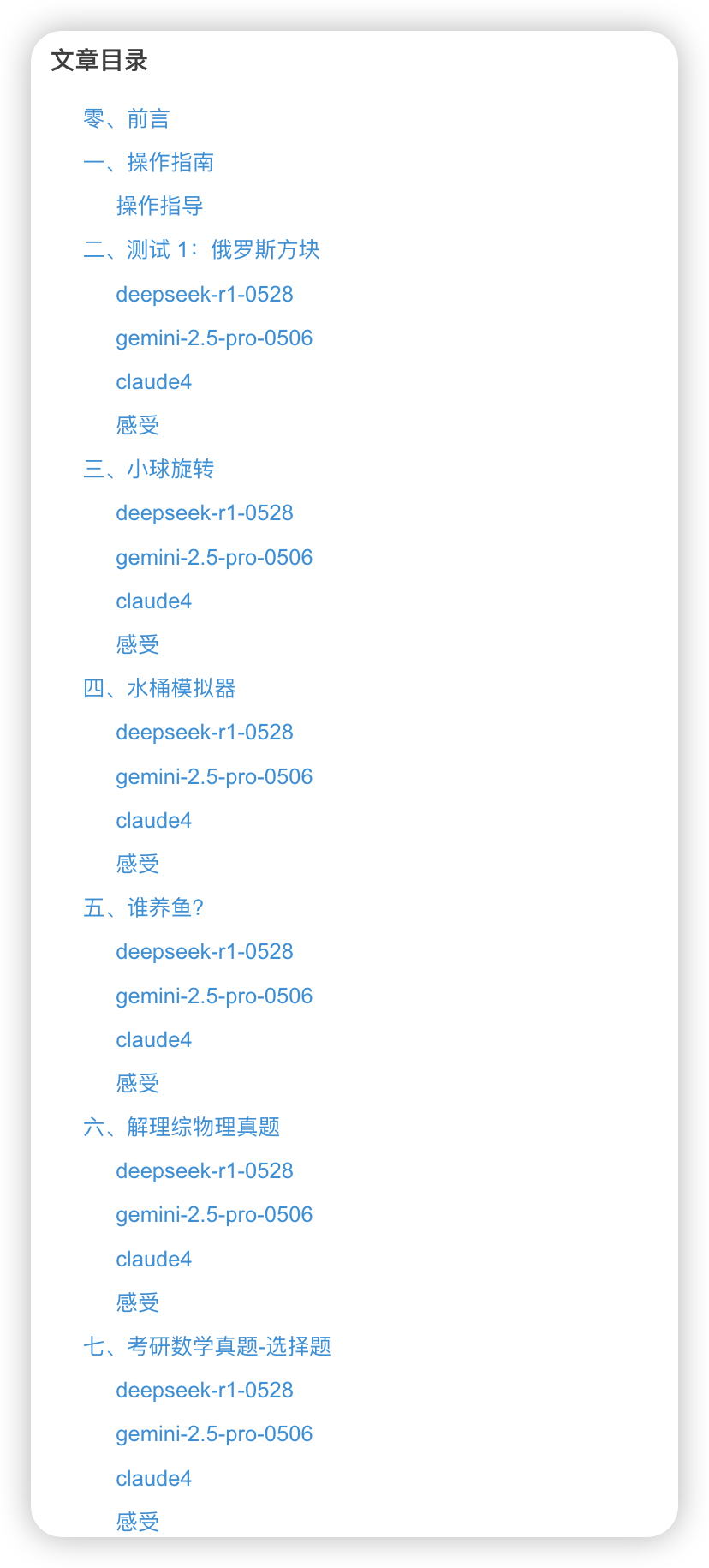This screenshot has height=1568, width=709.
Task: Select deepseek-r1-0528 under 解理综物理真题
Action: (205, 1170)
